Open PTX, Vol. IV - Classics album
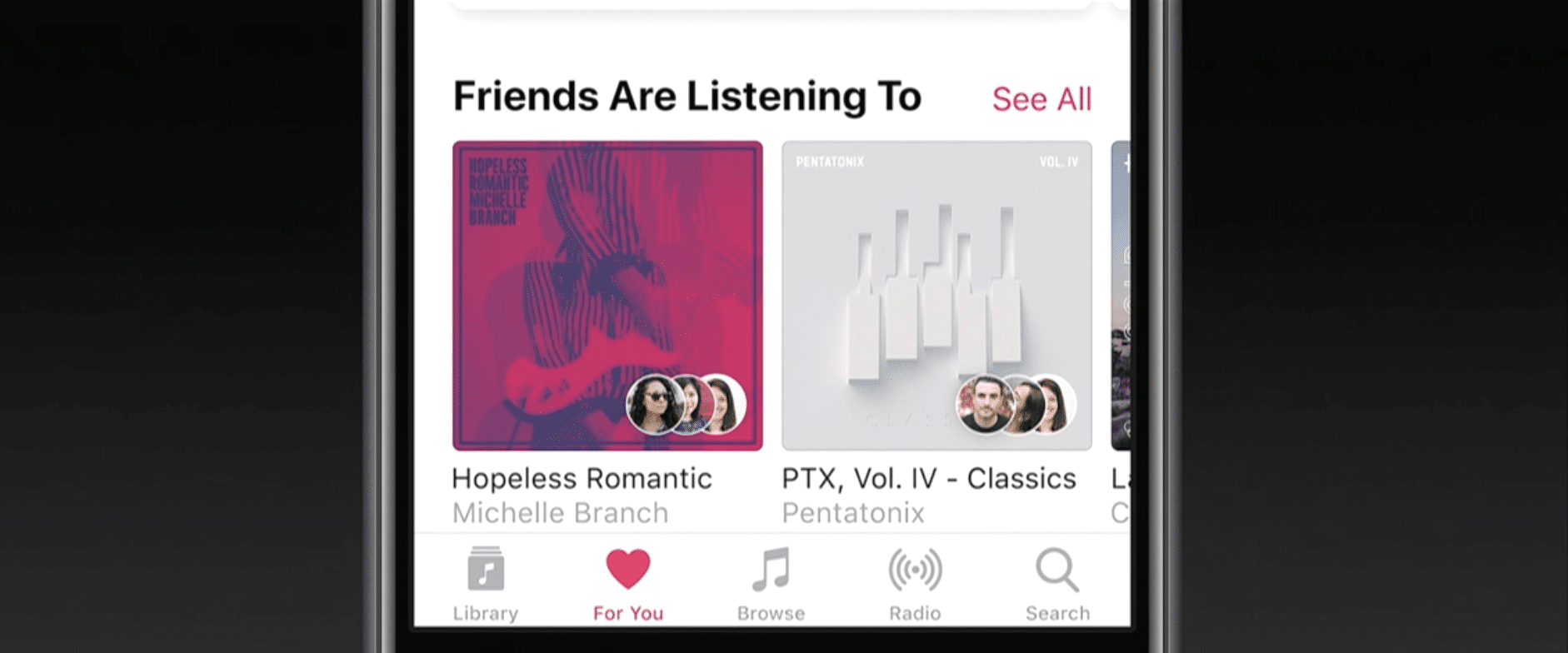 point(936,296)
